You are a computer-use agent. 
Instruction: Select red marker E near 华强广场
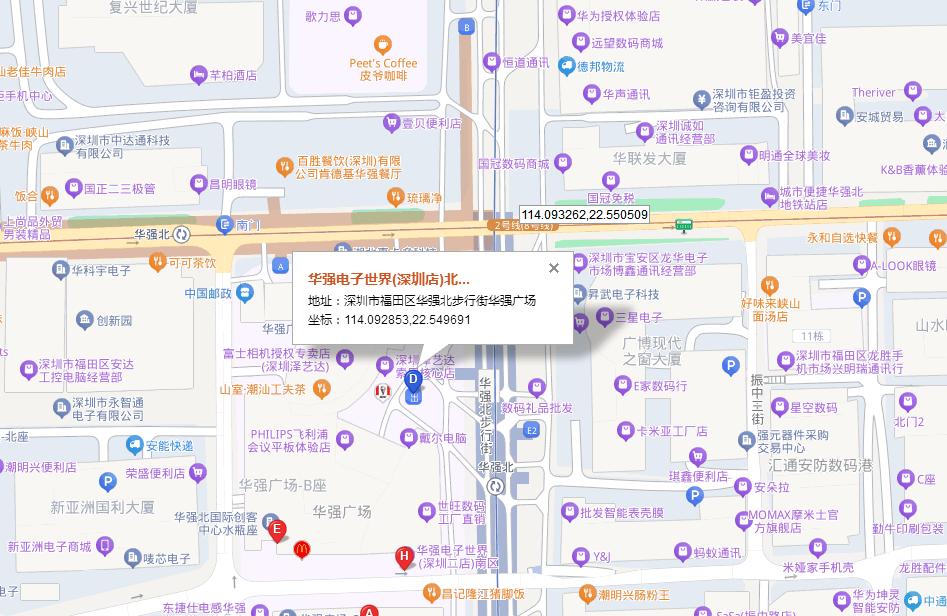click(277, 528)
